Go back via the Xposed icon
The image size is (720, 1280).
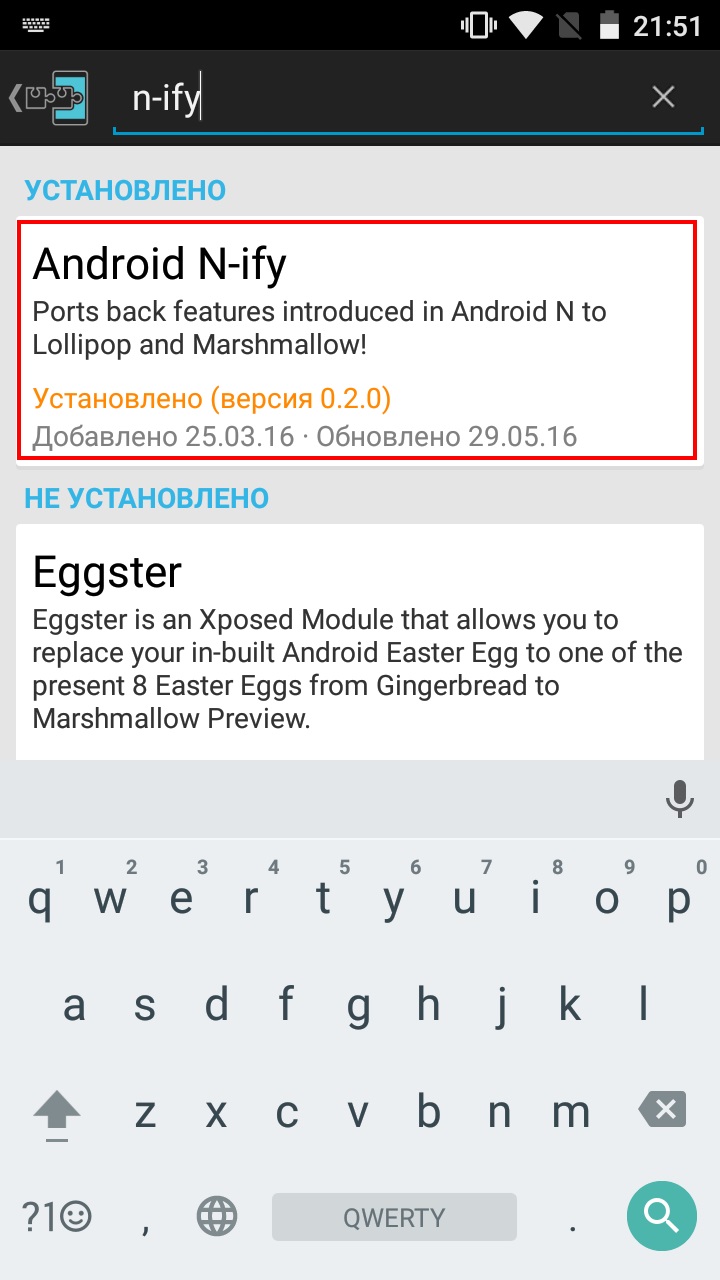click(x=50, y=98)
